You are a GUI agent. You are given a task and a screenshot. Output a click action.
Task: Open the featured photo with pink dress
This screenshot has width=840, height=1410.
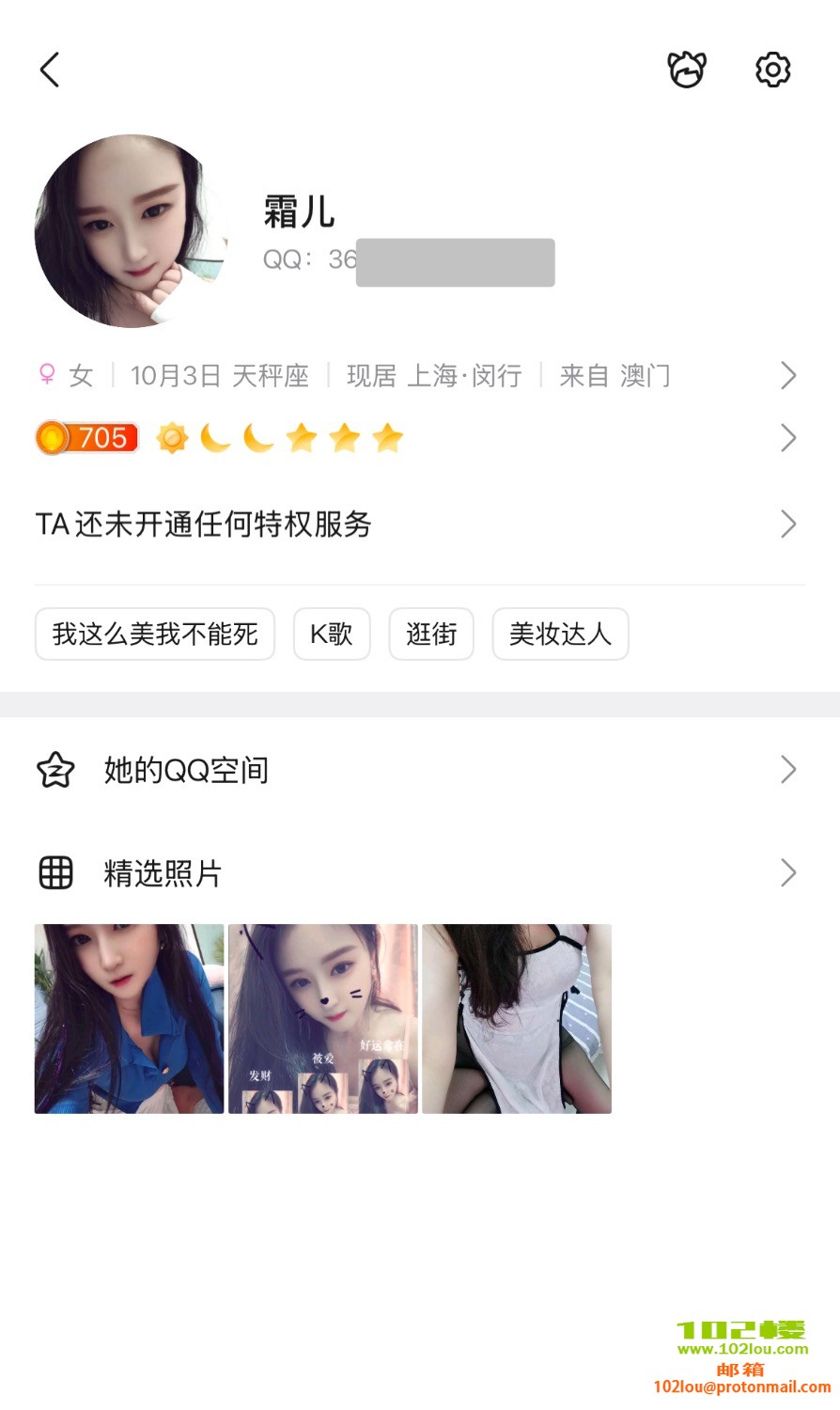pyautogui.click(x=517, y=1019)
